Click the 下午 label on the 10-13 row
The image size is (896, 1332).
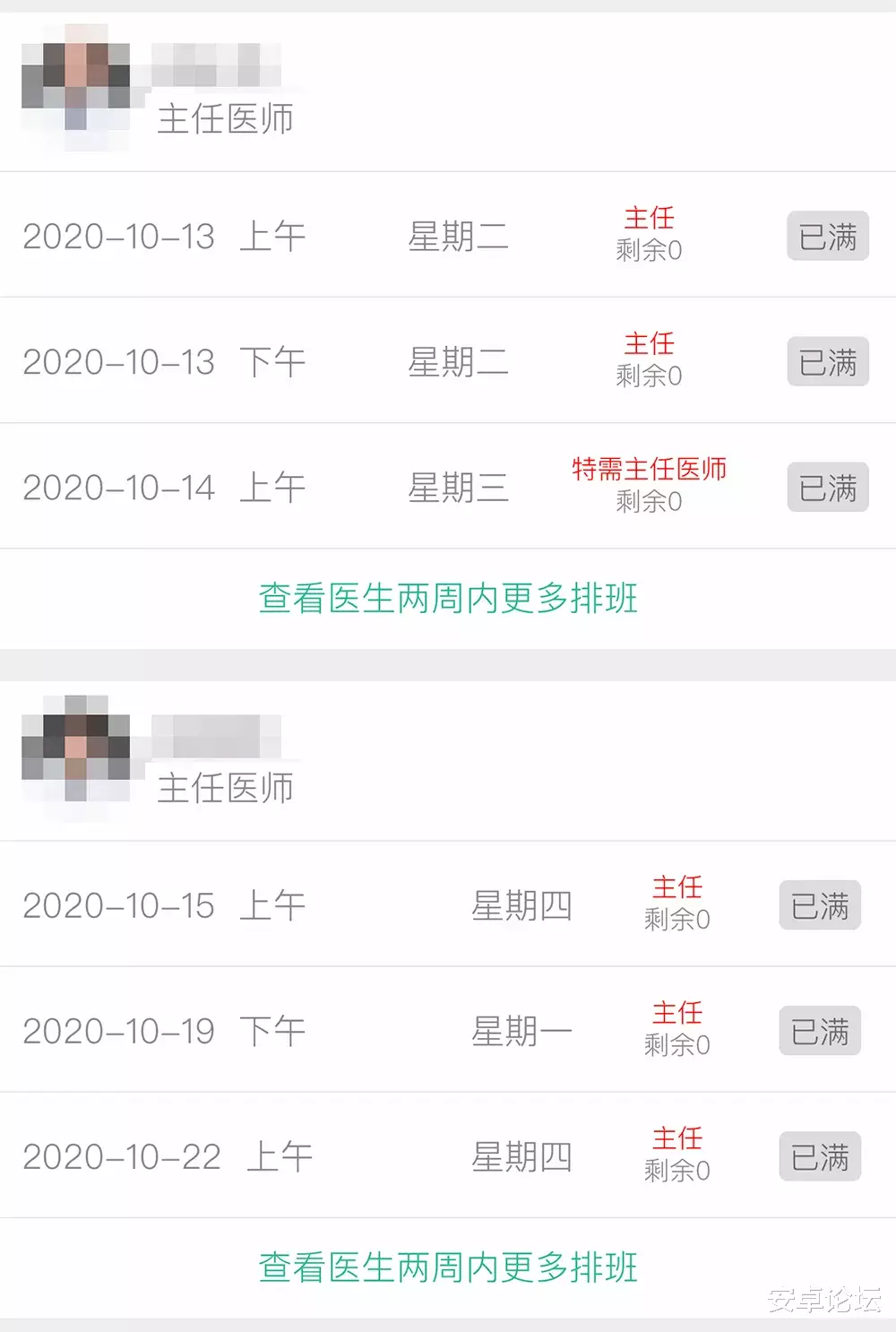[274, 361]
